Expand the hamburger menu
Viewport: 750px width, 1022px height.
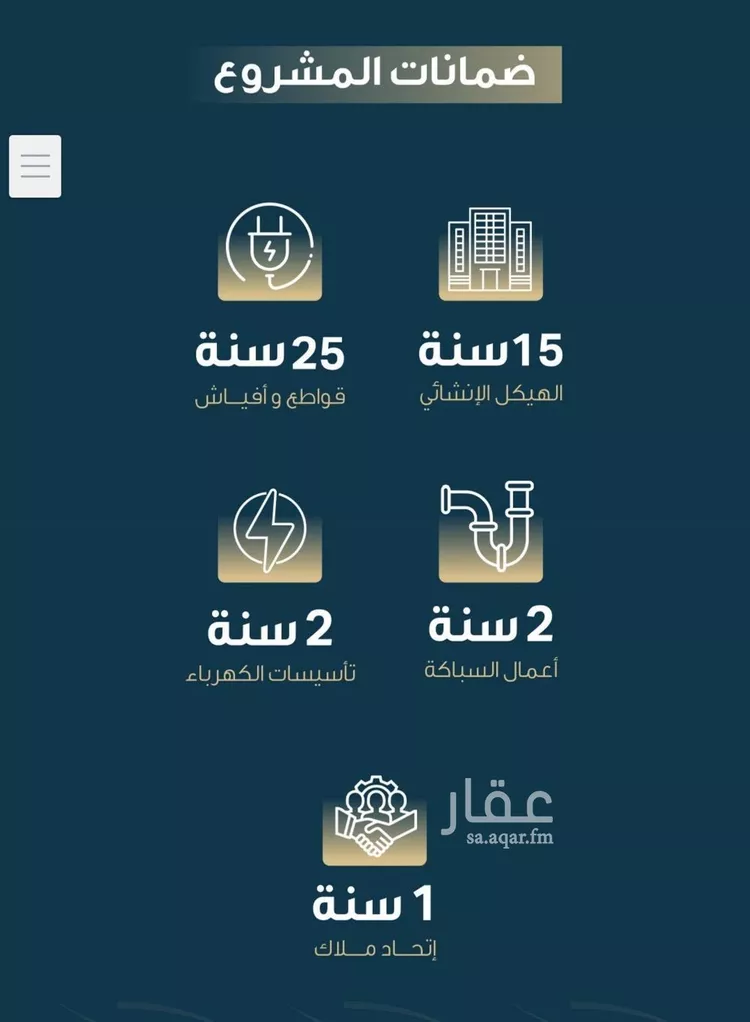35,165
